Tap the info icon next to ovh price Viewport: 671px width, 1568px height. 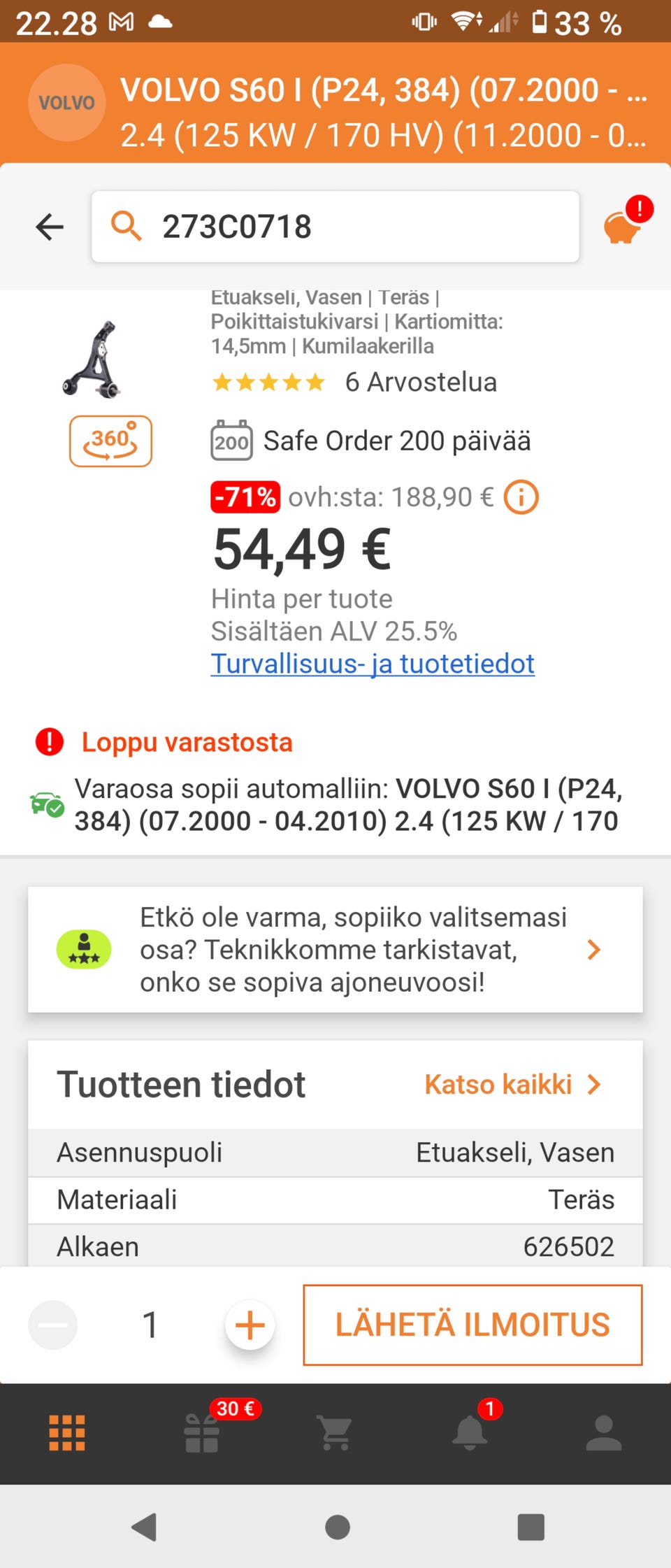point(521,497)
